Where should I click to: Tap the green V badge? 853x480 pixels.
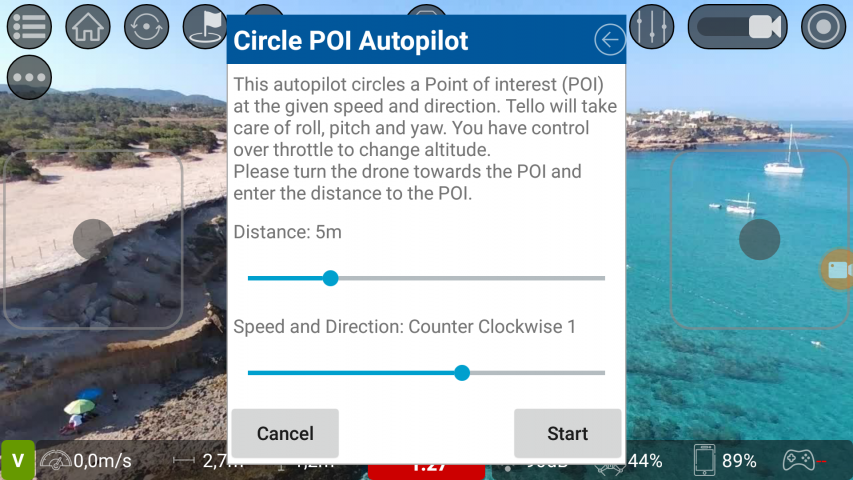[x=17, y=461]
